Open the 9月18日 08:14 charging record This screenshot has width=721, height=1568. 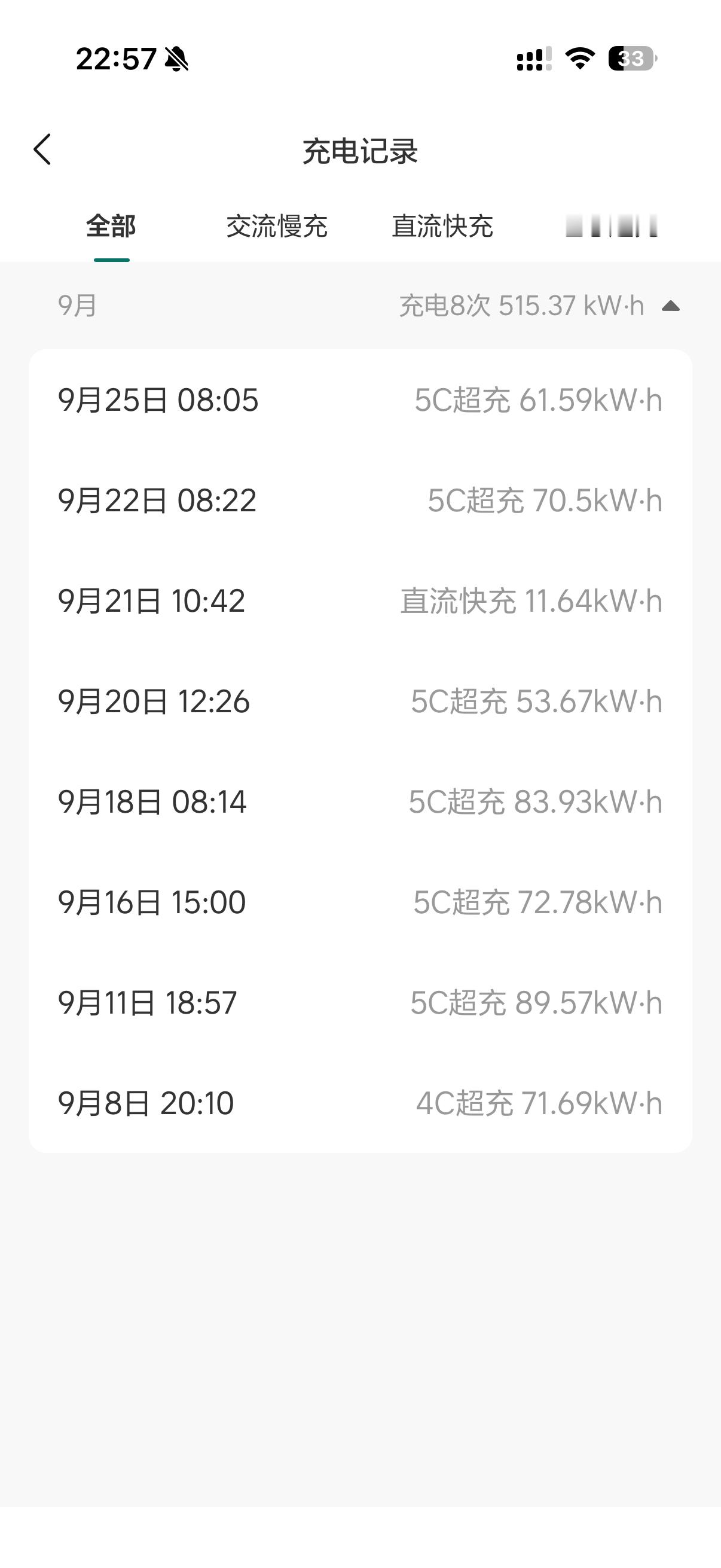[x=360, y=802]
